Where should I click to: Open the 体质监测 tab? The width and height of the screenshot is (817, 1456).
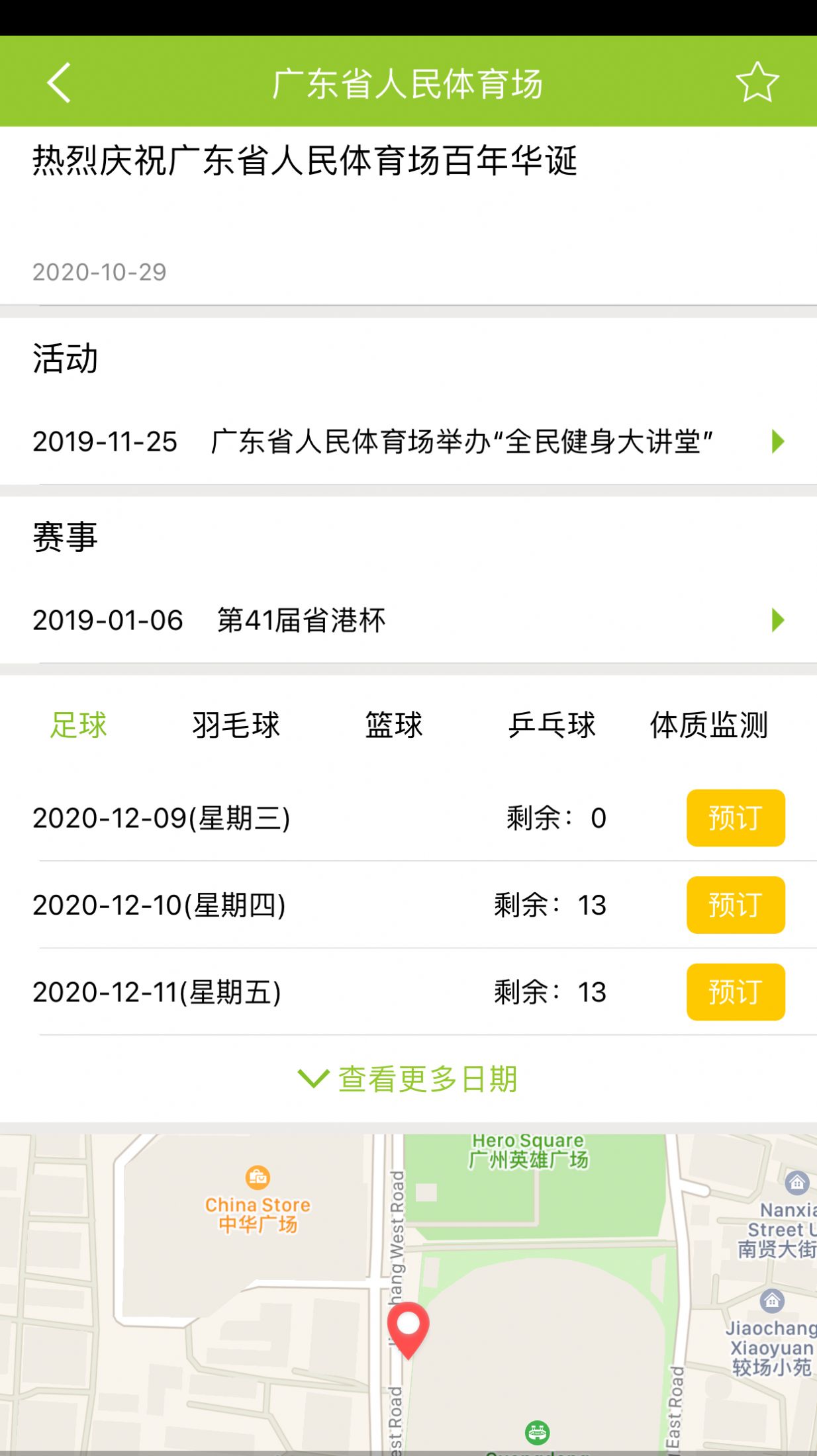click(x=709, y=726)
